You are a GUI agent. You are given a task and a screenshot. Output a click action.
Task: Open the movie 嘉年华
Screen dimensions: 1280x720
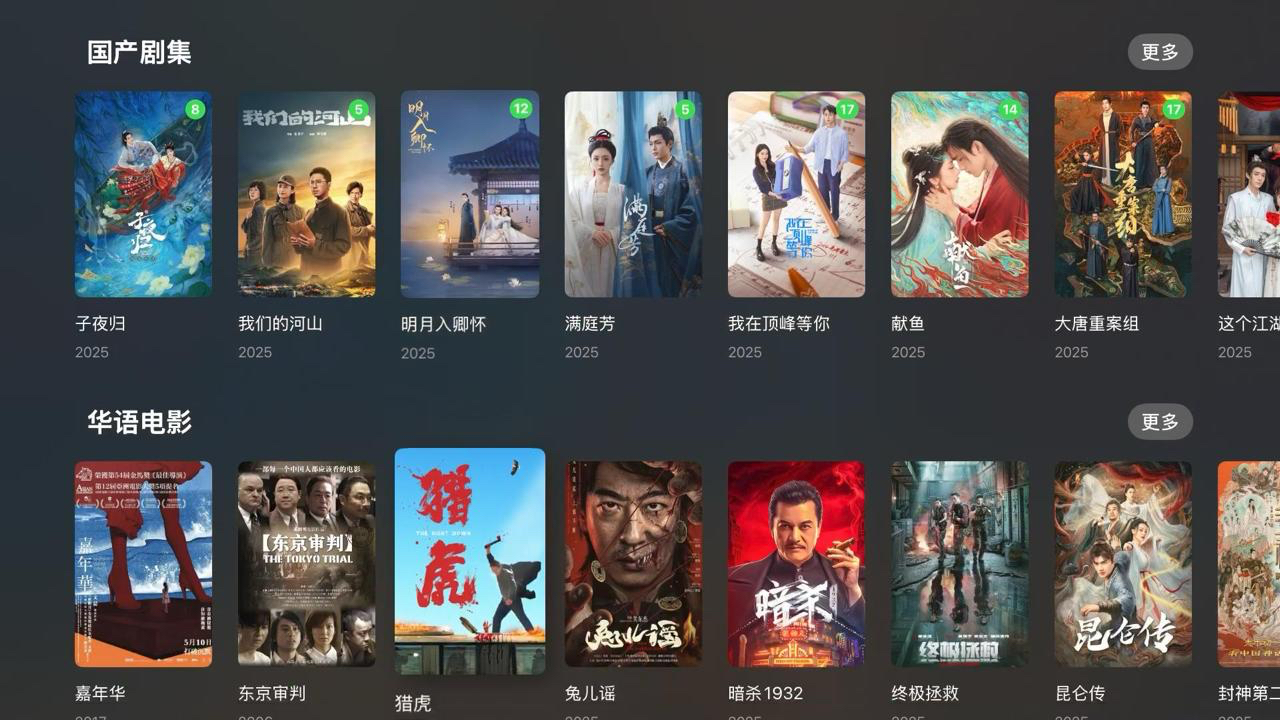point(143,564)
